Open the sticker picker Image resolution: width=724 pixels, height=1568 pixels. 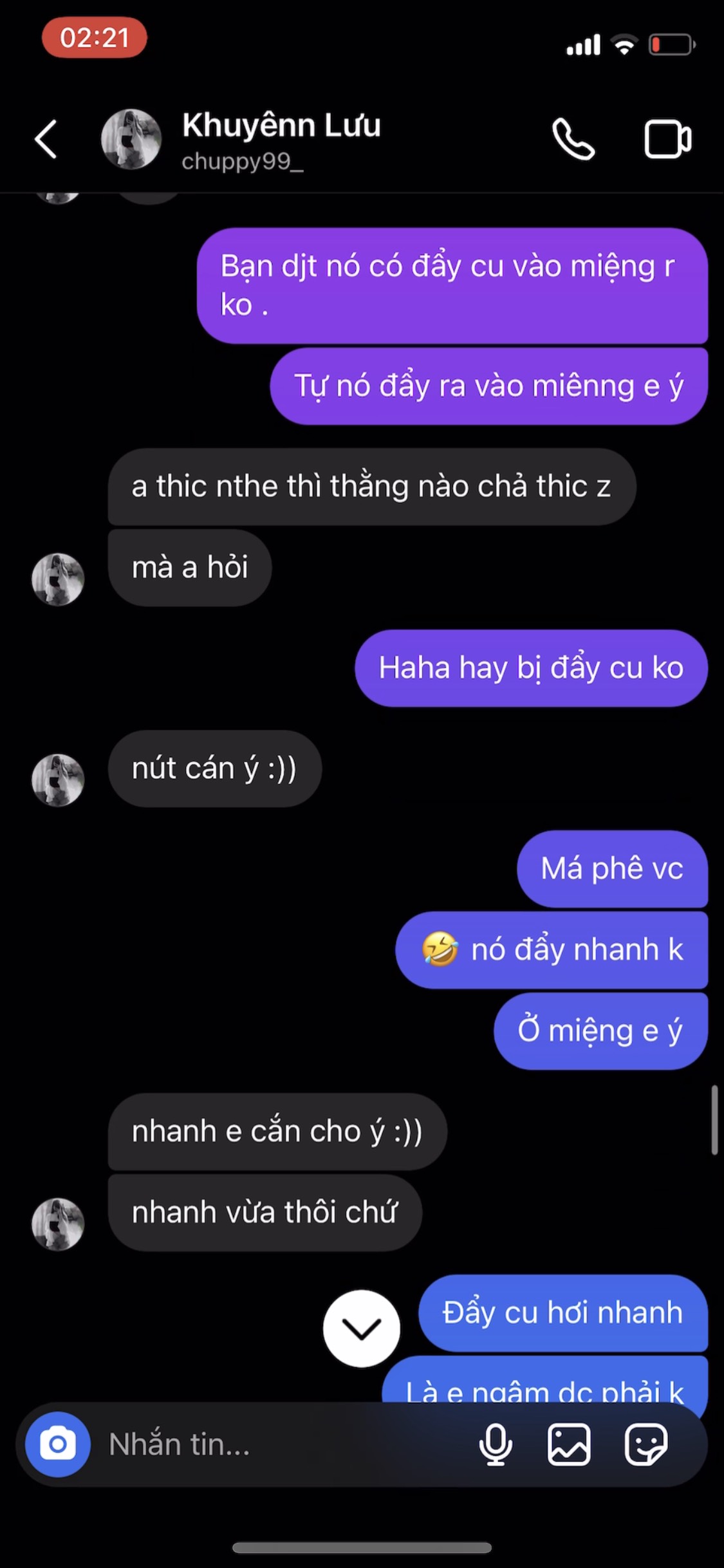pyautogui.click(x=645, y=1444)
